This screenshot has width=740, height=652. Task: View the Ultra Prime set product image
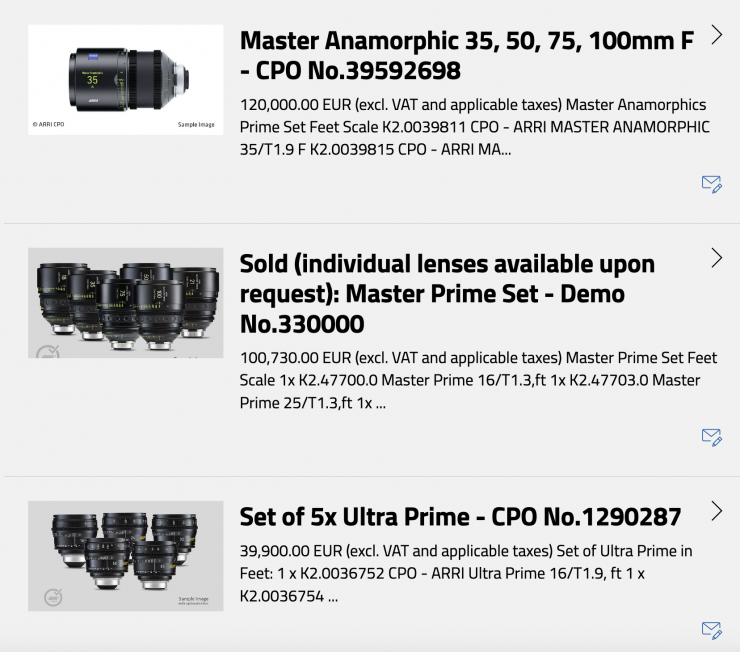pos(125,555)
